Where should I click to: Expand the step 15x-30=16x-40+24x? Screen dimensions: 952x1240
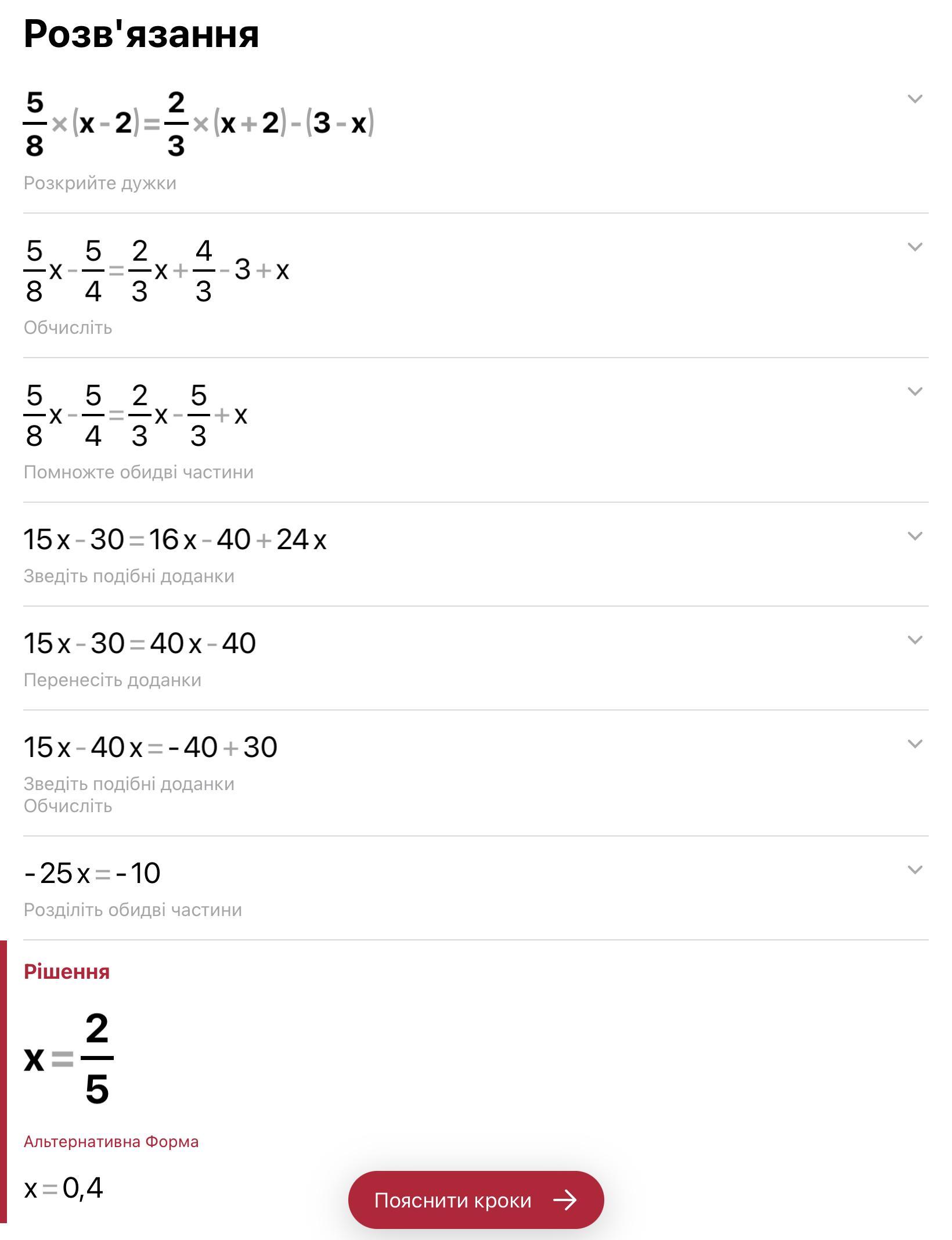pos(914,536)
